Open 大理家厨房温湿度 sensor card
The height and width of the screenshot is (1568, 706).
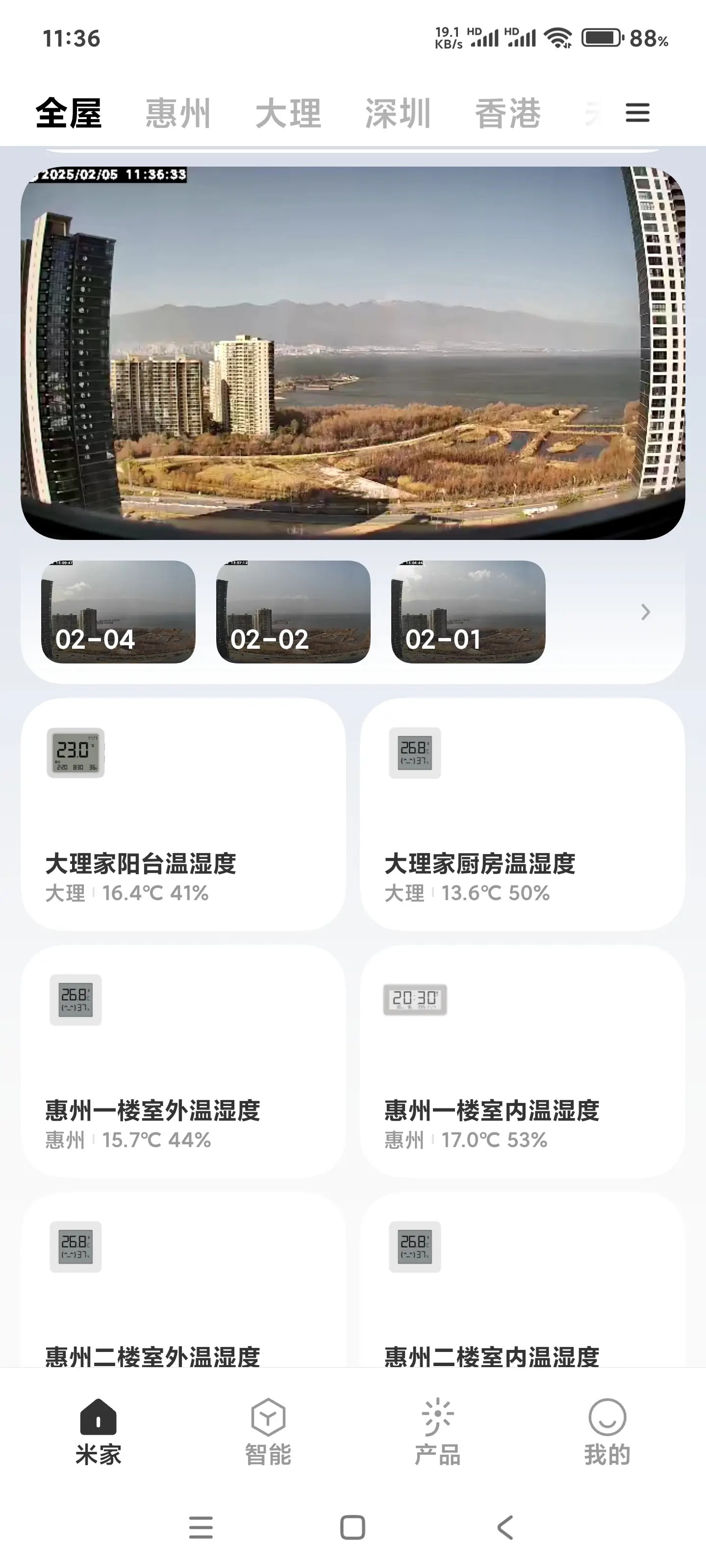pos(522,813)
